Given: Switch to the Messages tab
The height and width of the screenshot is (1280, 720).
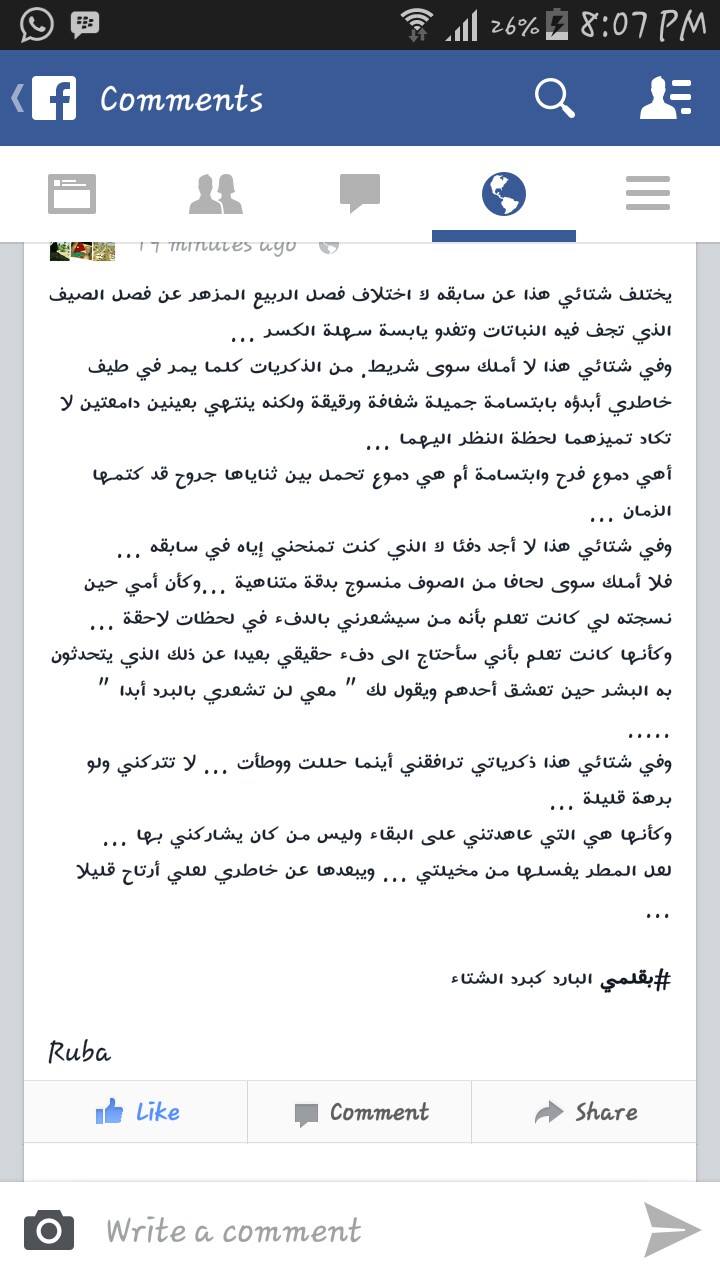Looking at the screenshot, I should pyautogui.click(x=360, y=193).
